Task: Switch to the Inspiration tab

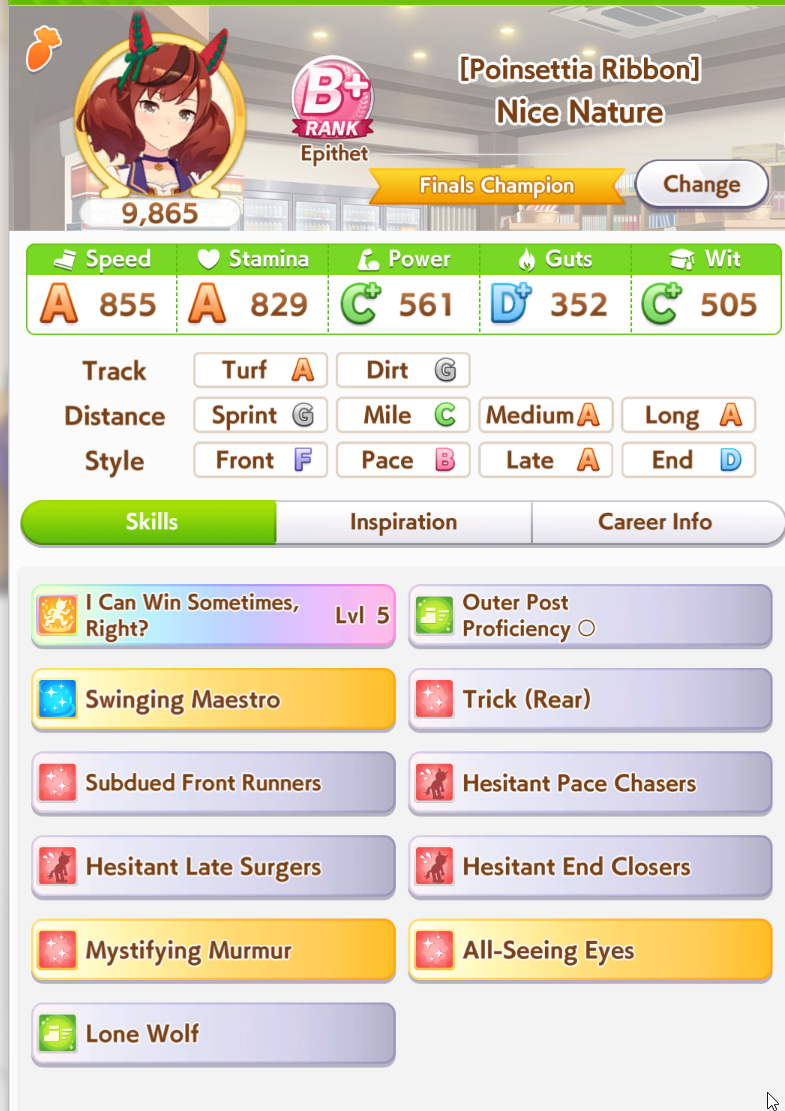Action: coord(403,522)
